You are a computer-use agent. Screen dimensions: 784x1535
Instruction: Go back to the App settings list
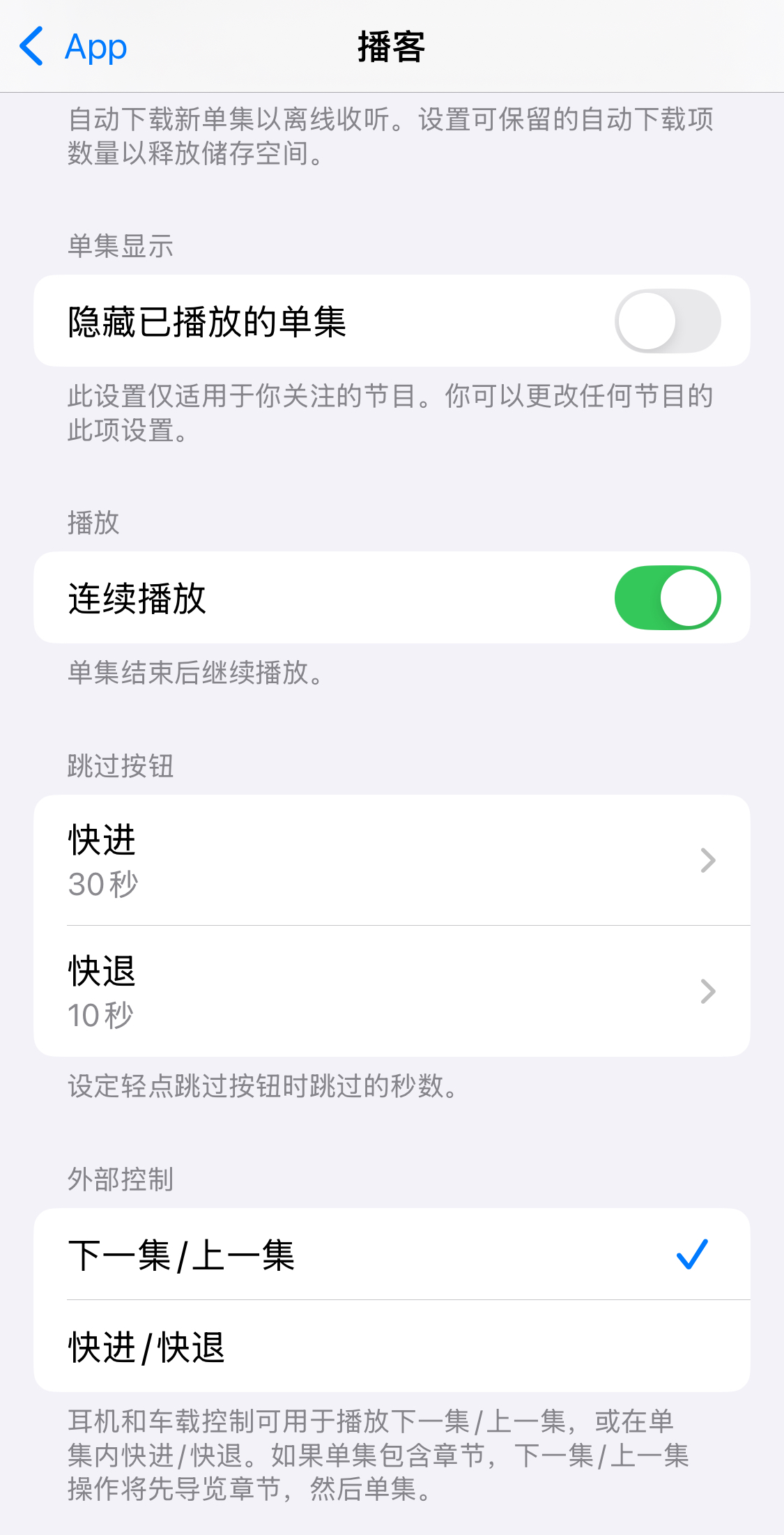tap(73, 47)
